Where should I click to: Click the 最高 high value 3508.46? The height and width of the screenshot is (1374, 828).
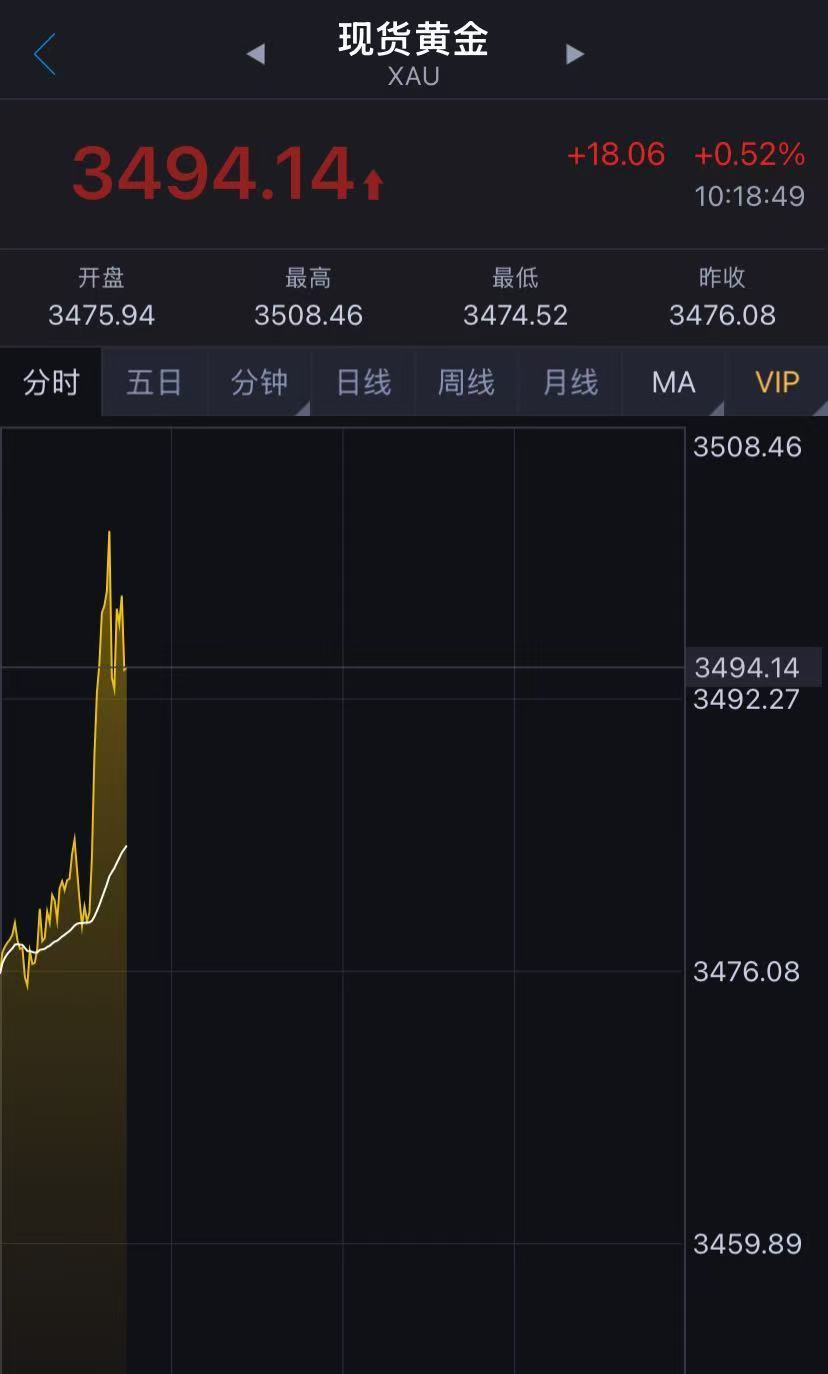coord(308,315)
